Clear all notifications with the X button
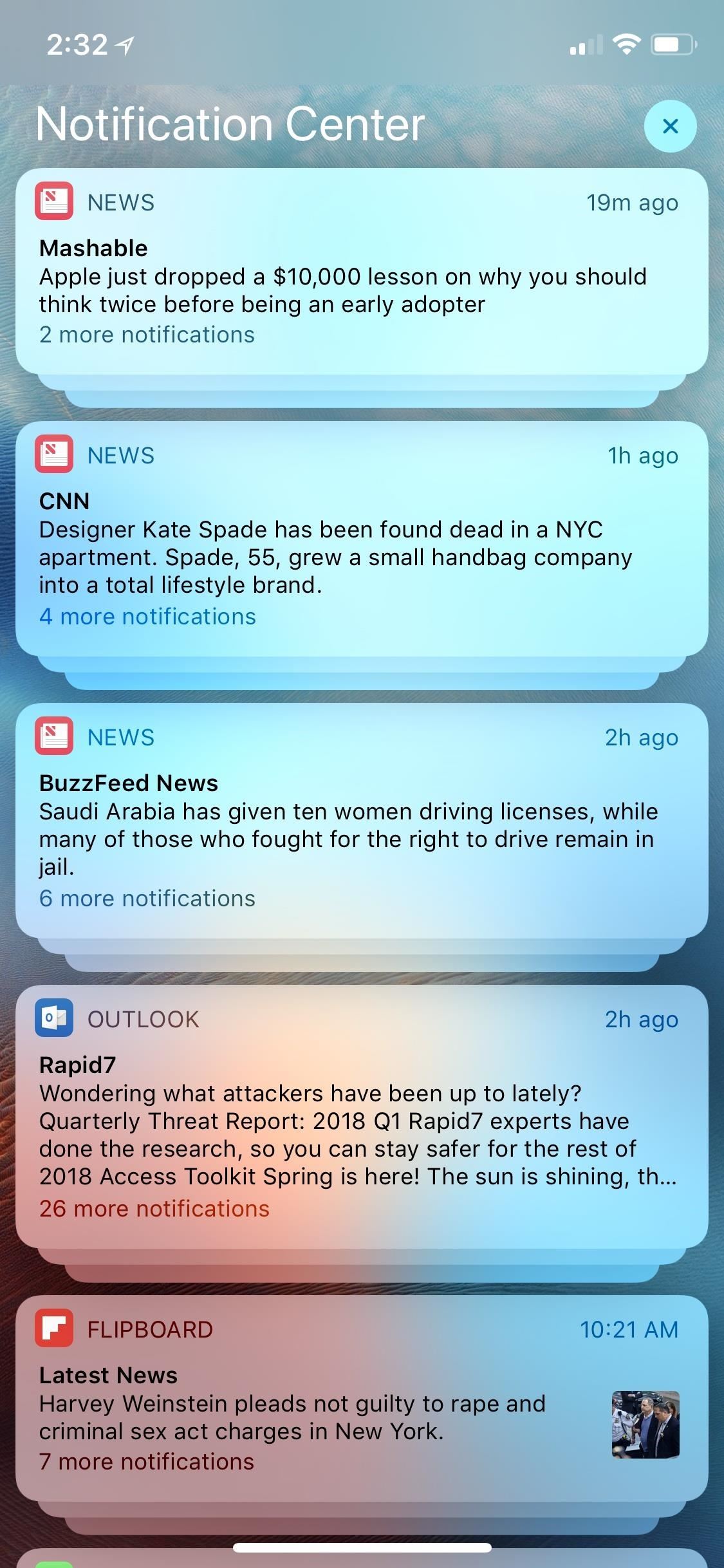The width and height of the screenshot is (724, 1568). 670,126
